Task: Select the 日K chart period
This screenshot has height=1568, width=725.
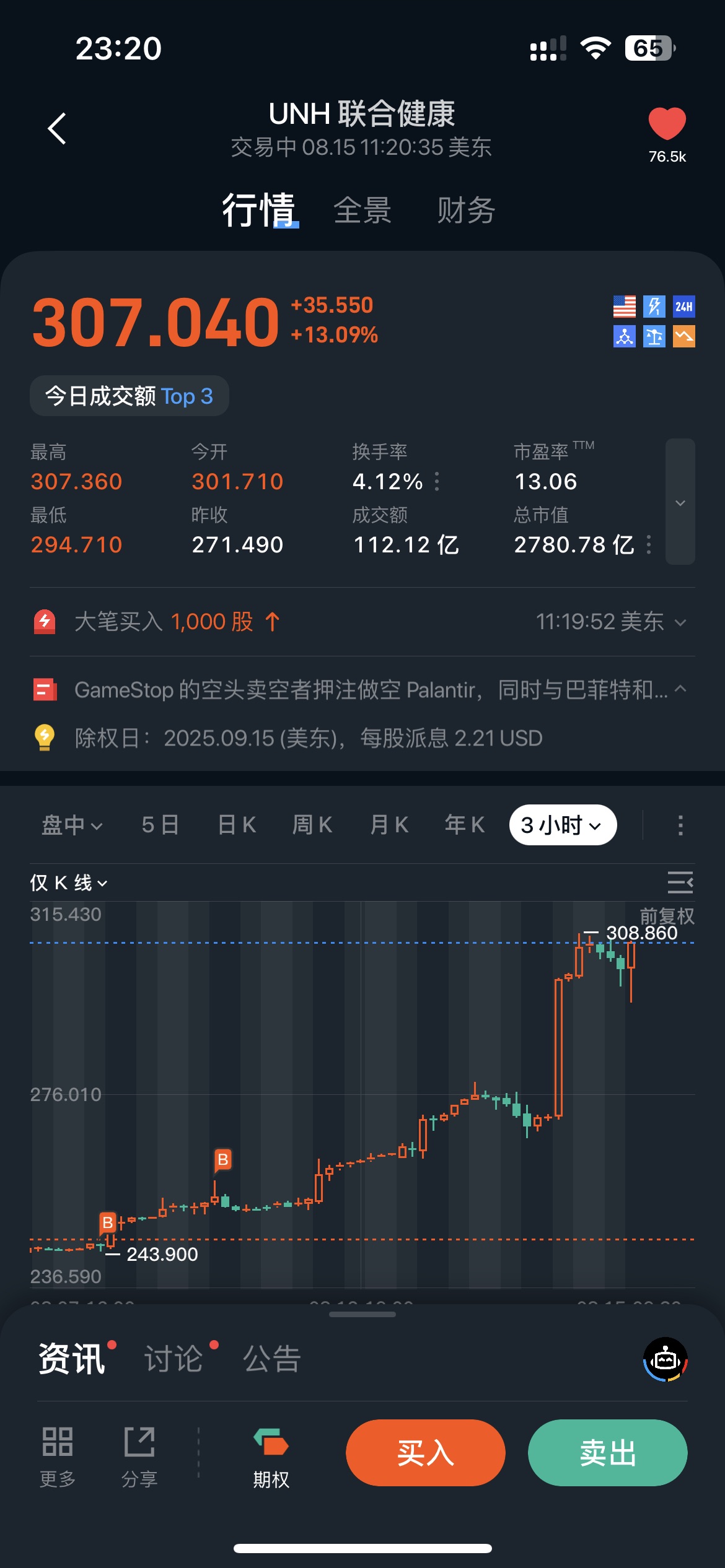Action: pos(237,825)
